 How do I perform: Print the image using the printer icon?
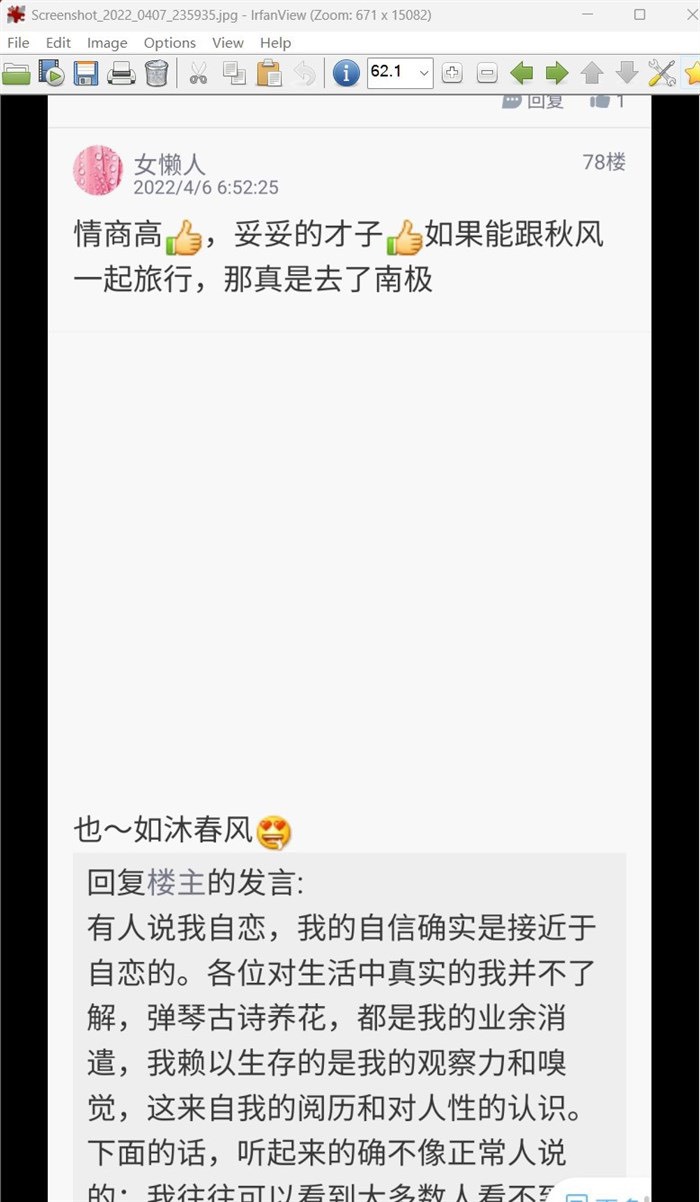[121, 73]
